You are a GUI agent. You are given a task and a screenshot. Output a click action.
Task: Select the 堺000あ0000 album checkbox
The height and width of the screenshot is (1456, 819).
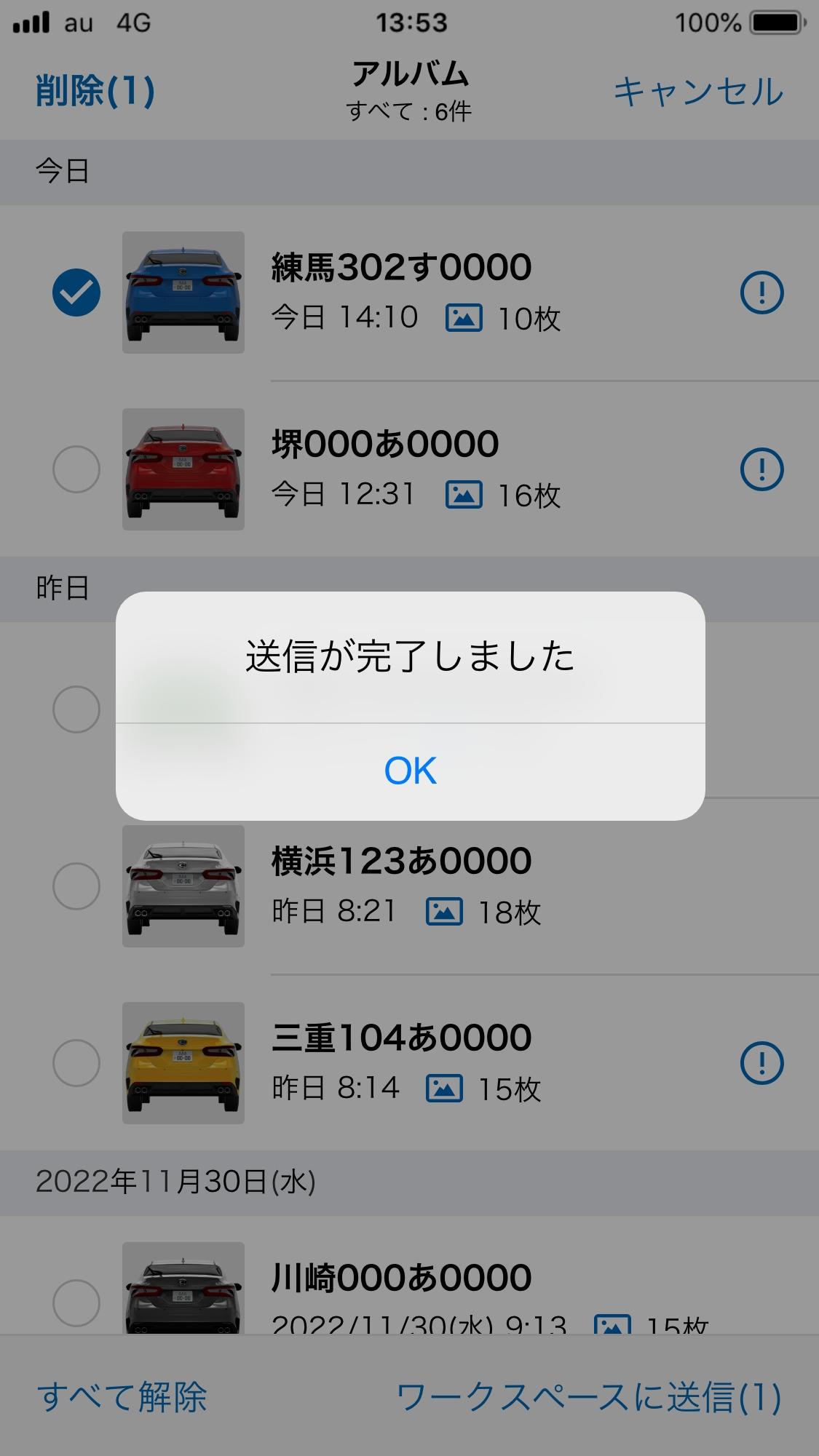pyautogui.click(x=76, y=469)
